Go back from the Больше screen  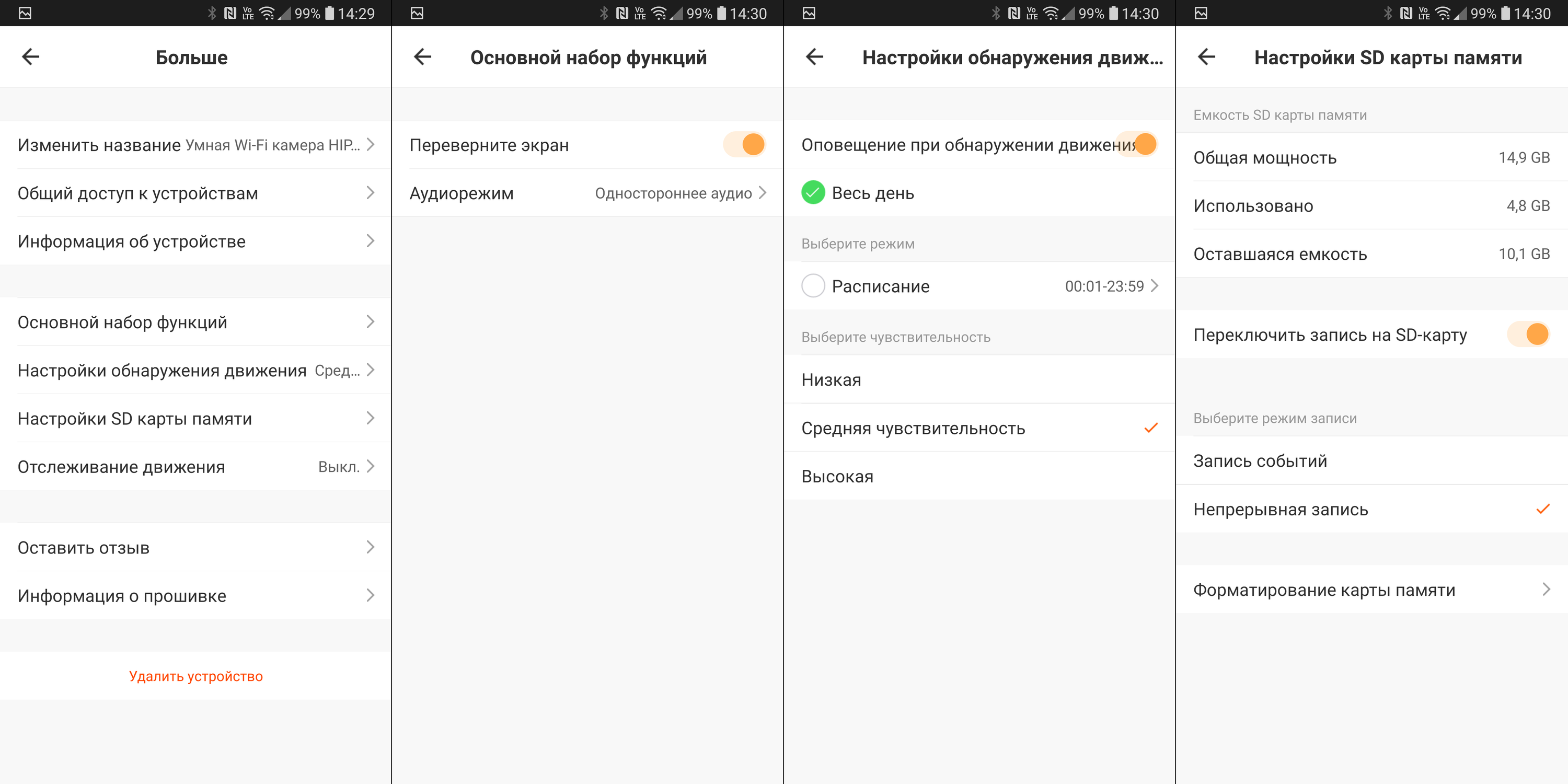(30, 57)
